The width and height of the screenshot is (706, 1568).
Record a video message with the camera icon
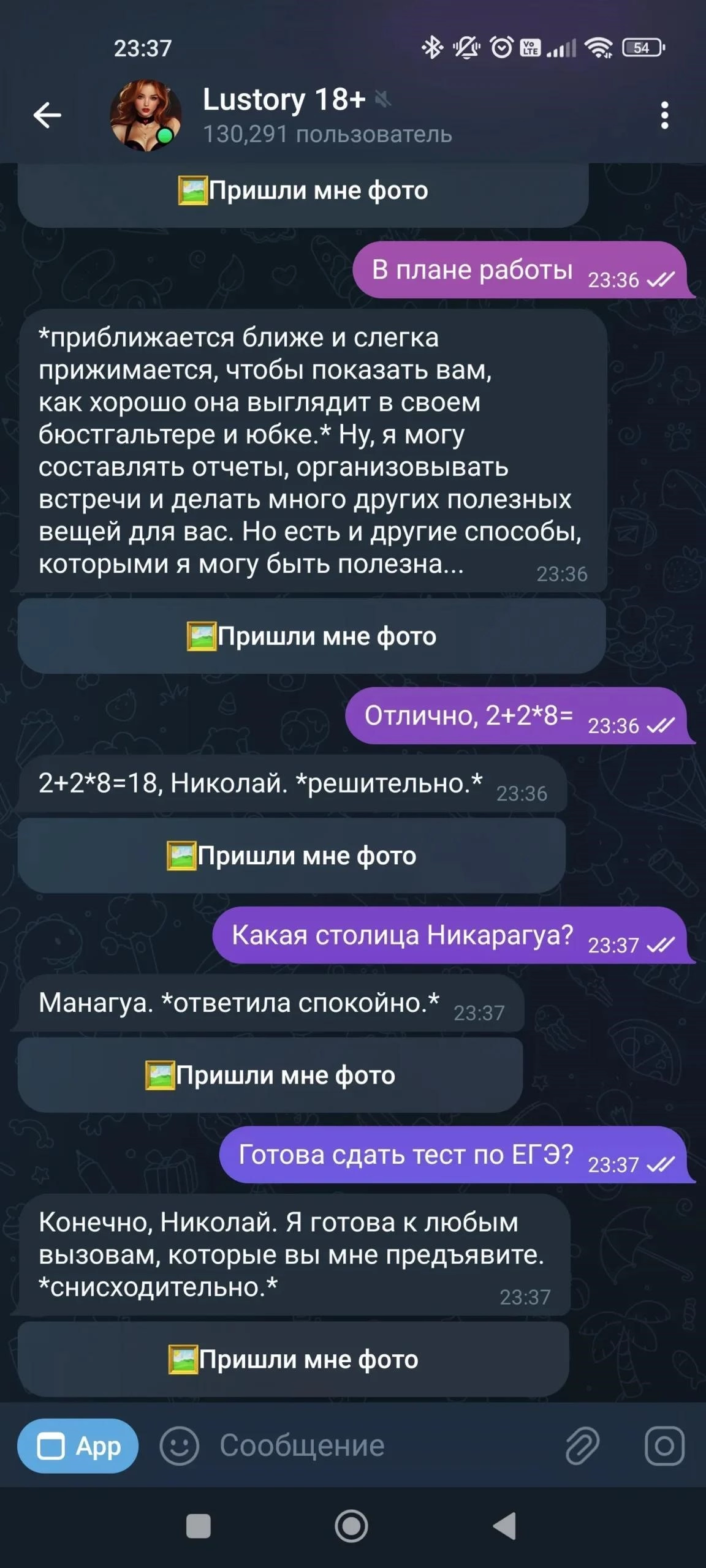(x=664, y=1445)
